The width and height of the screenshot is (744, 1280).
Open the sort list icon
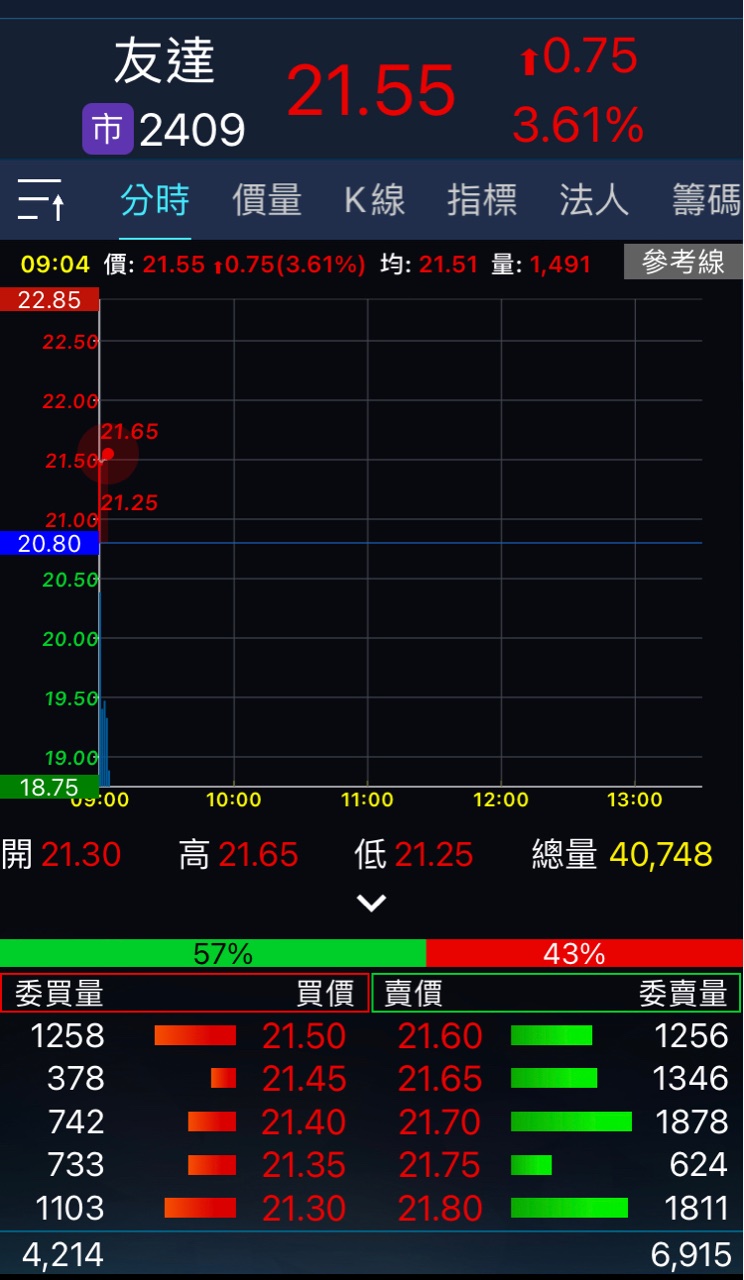(x=40, y=200)
